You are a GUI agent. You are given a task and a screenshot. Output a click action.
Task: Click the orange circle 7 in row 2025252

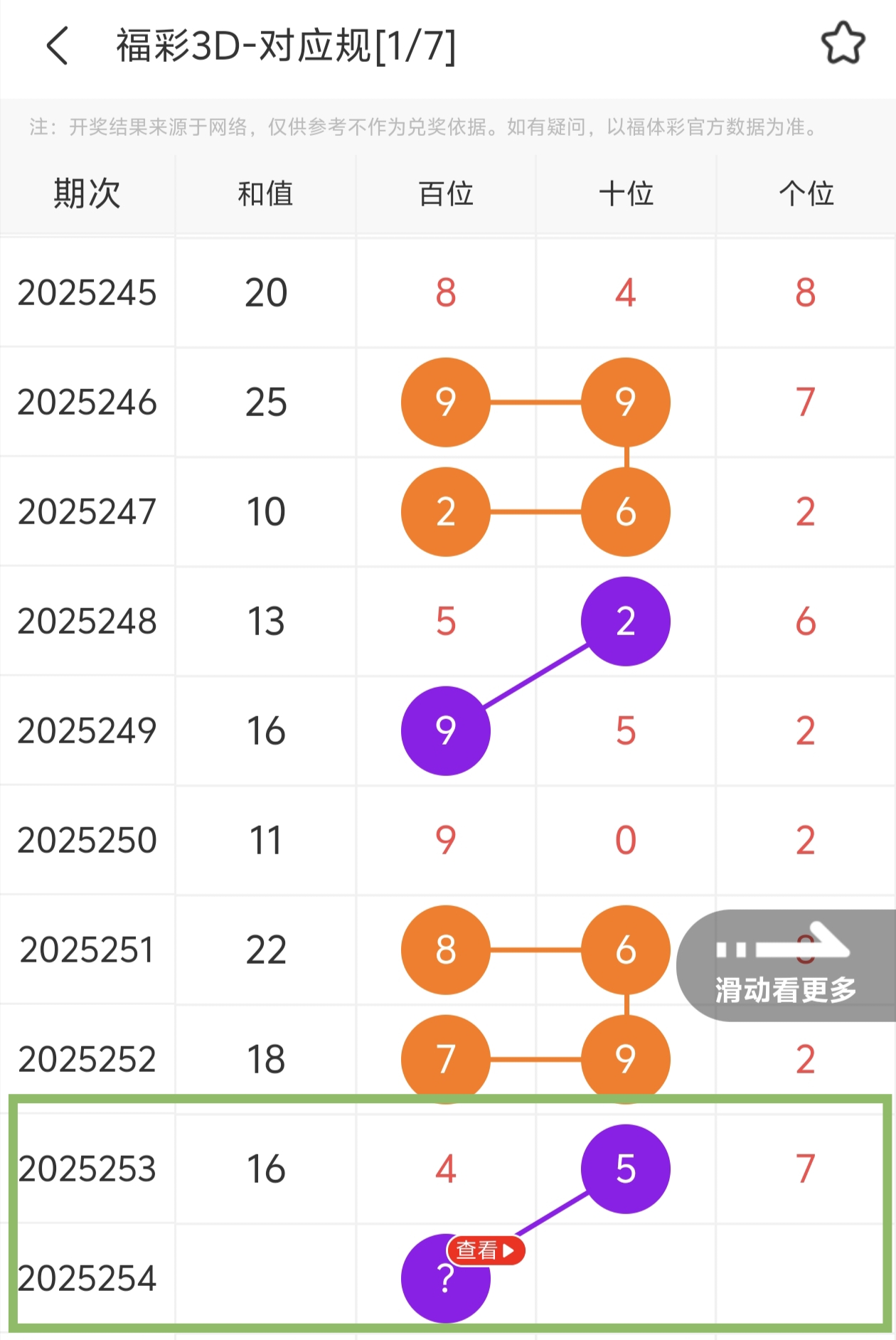(445, 1059)
